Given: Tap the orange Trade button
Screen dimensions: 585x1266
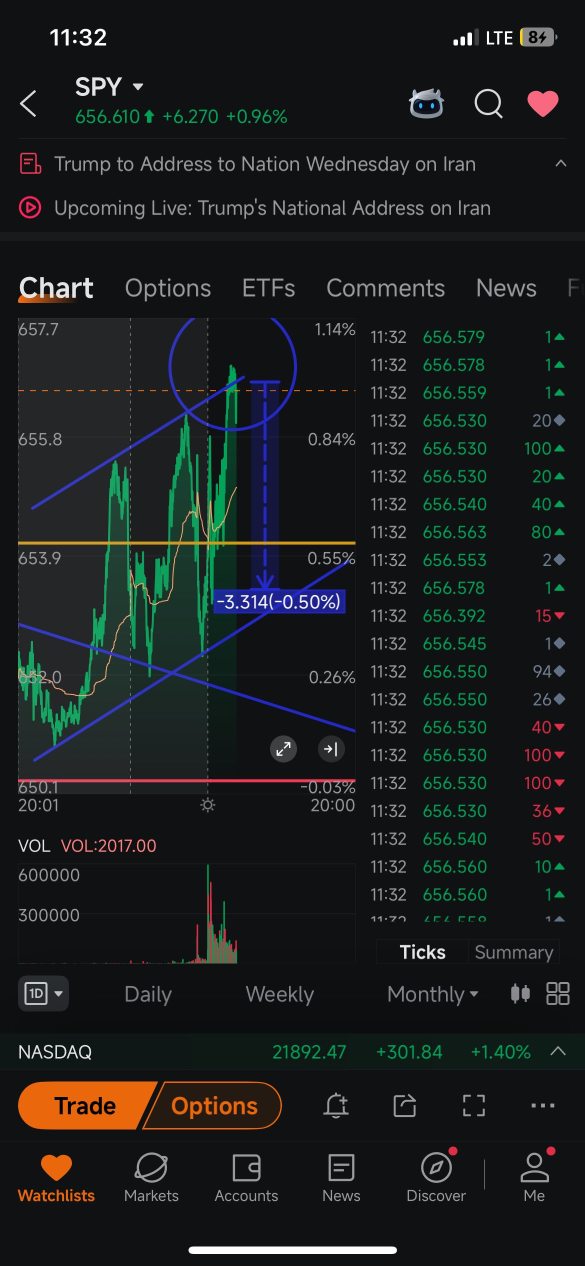Looking at the screenshot, I should point(85,1106).
